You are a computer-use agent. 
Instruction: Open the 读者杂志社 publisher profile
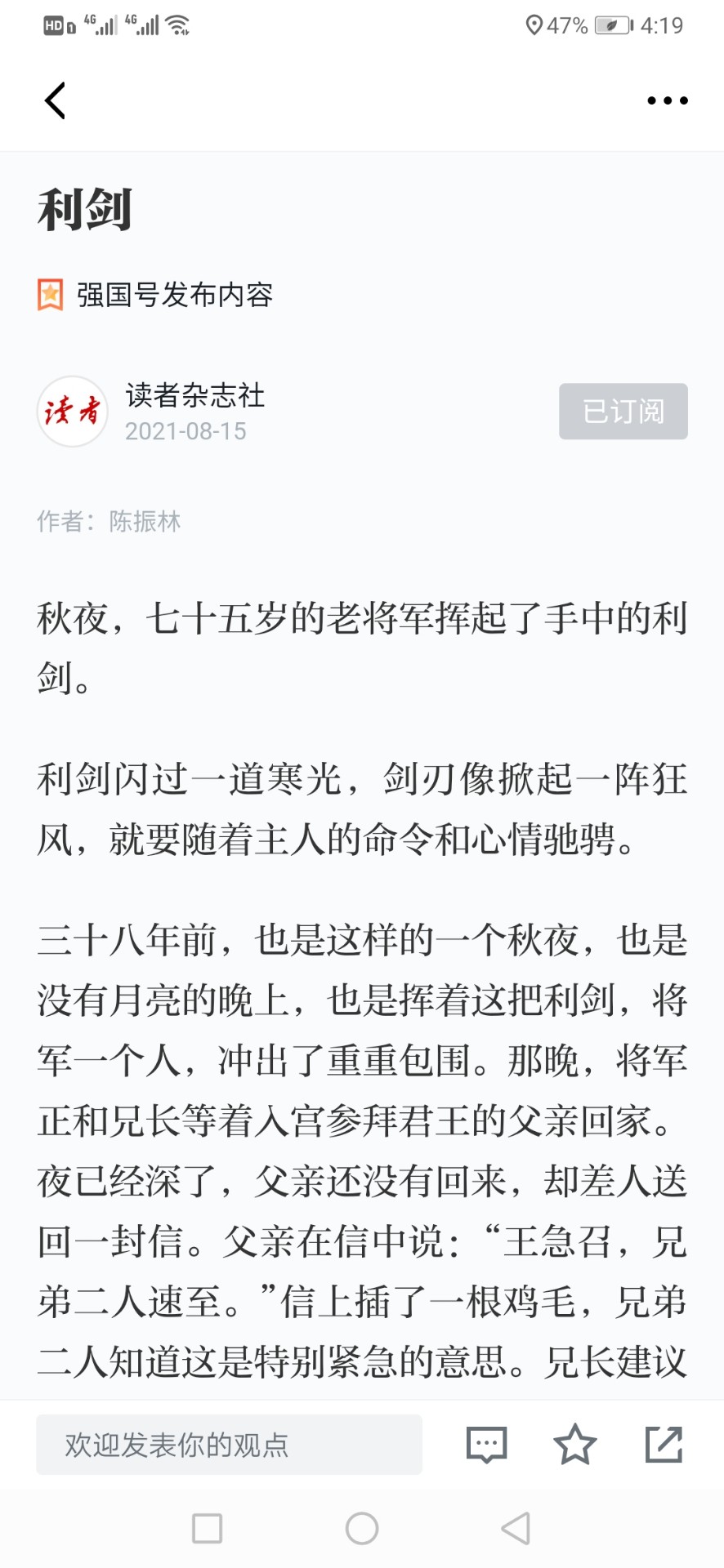coord(194,396)
